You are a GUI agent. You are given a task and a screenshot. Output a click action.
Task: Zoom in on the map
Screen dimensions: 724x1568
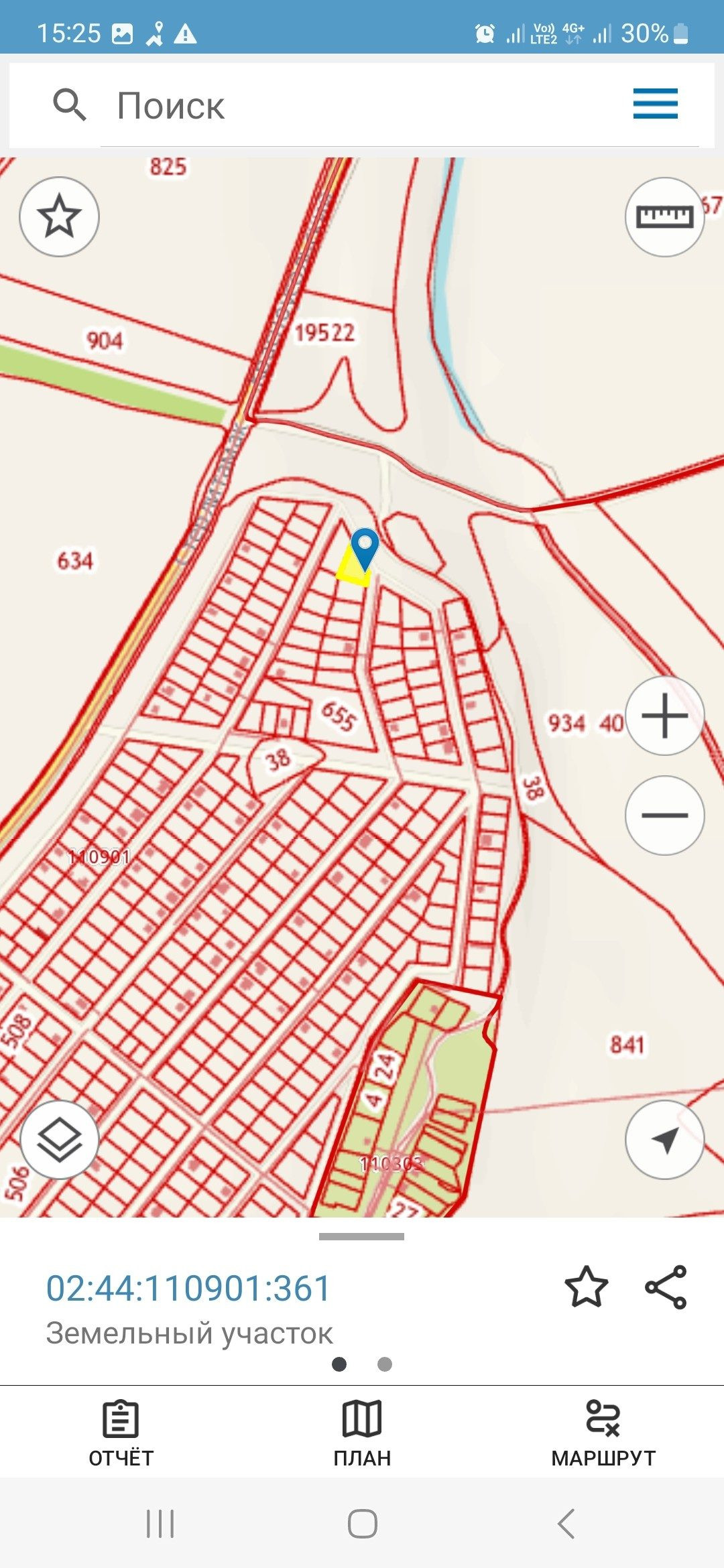pyautogui.click(x=664, y=716)
